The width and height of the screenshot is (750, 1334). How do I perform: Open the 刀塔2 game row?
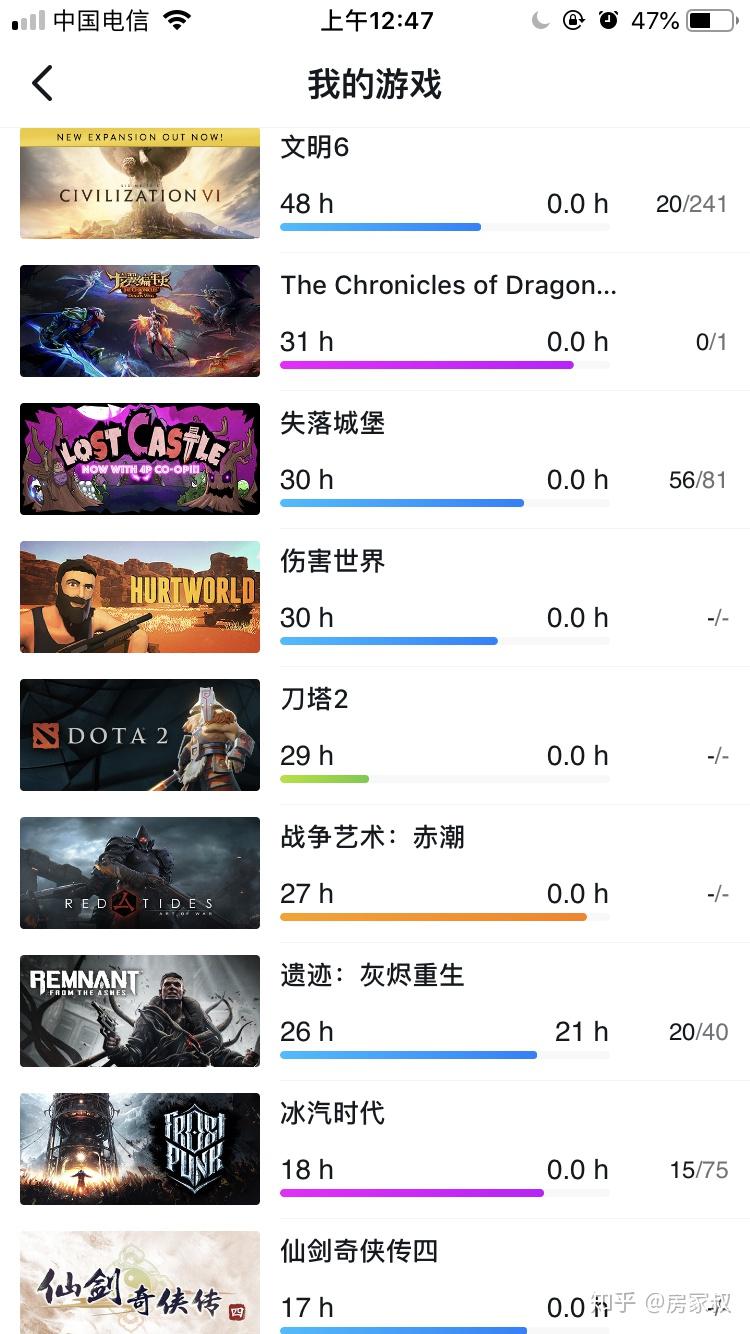375,735
